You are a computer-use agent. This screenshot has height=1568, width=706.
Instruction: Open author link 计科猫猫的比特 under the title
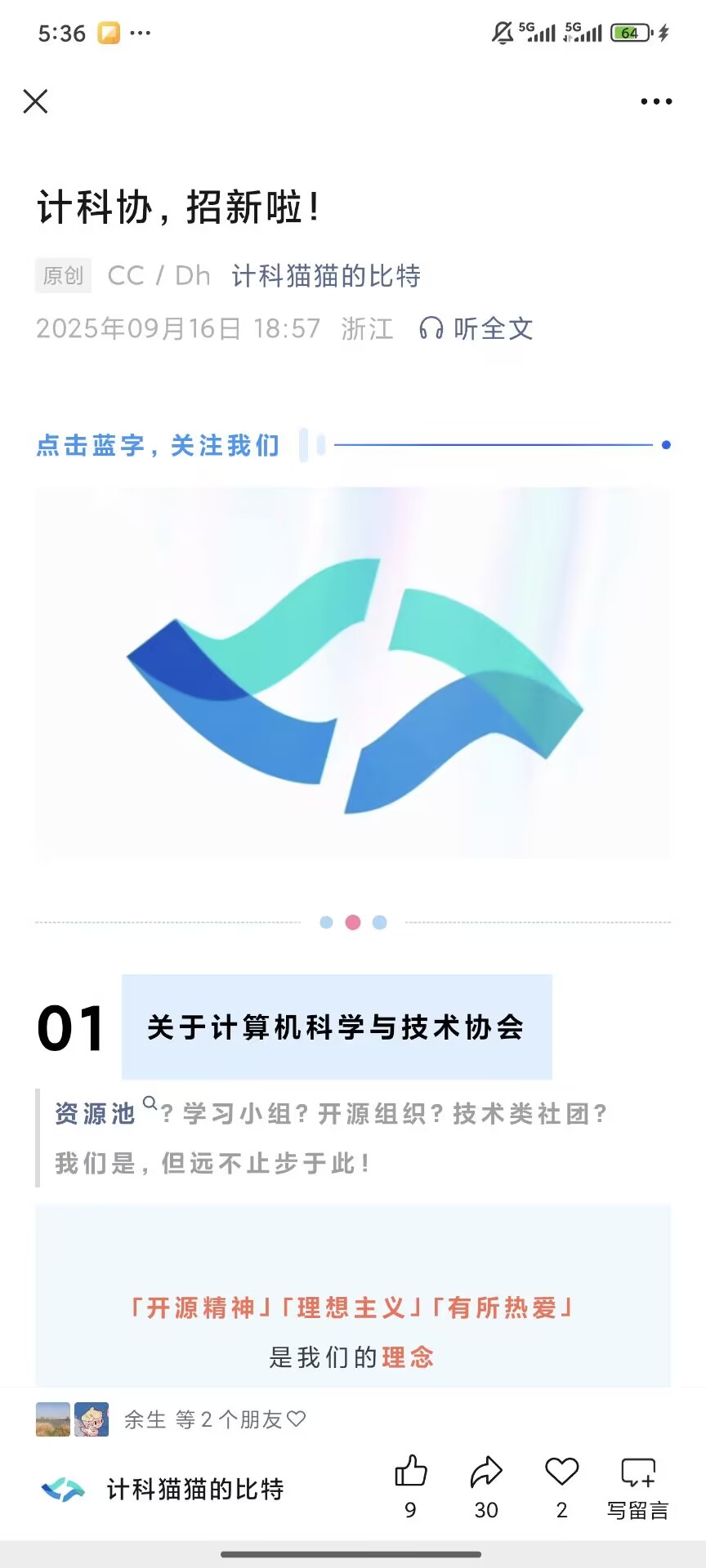pos(325,276)
